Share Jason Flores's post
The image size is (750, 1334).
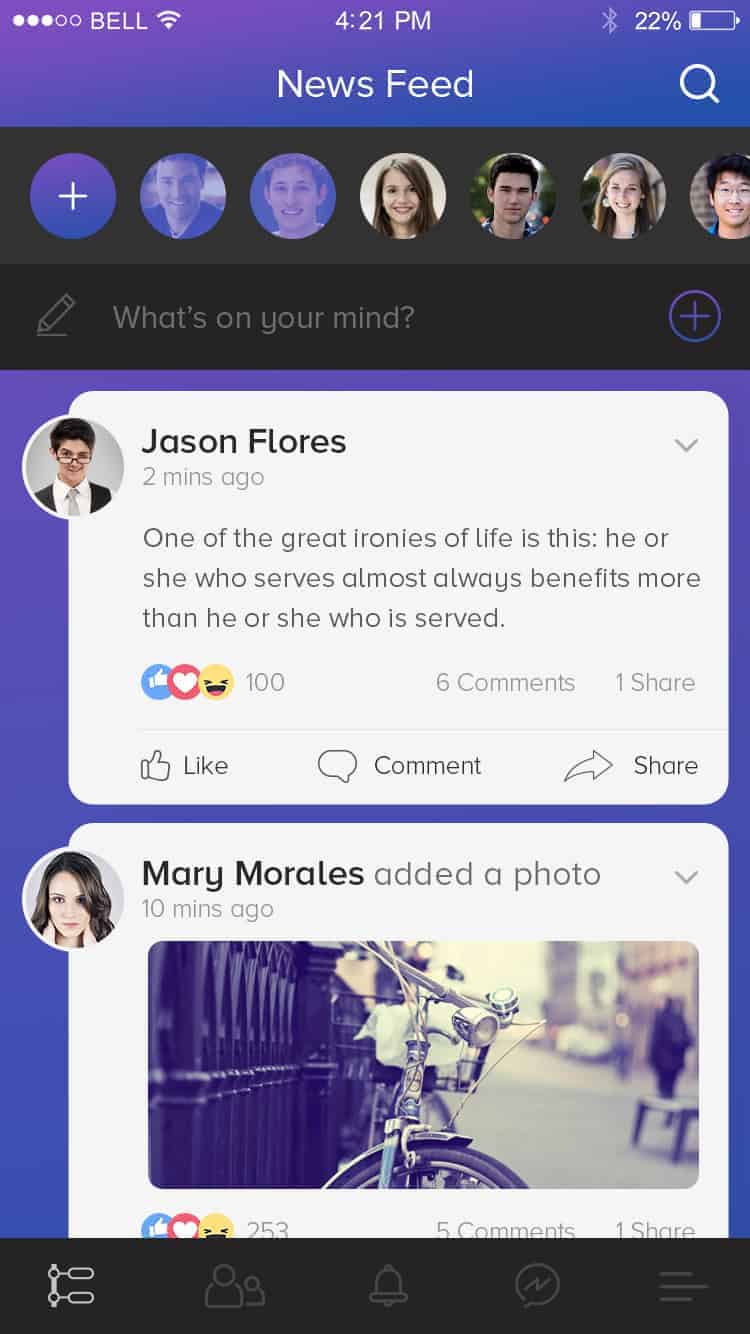(x=632, y=766)
